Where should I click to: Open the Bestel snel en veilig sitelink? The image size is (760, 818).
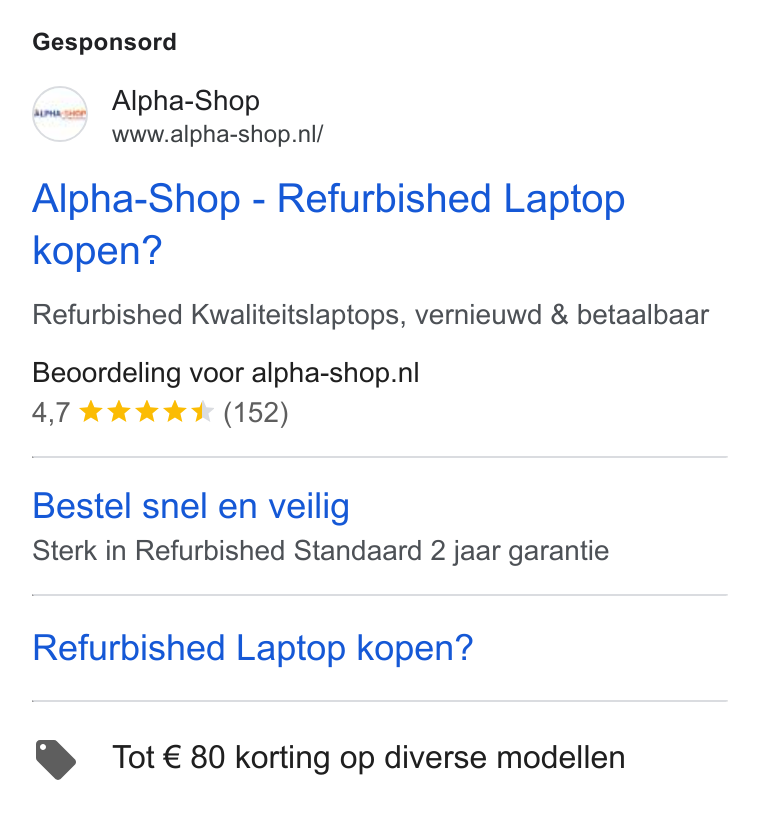point(191,506)
